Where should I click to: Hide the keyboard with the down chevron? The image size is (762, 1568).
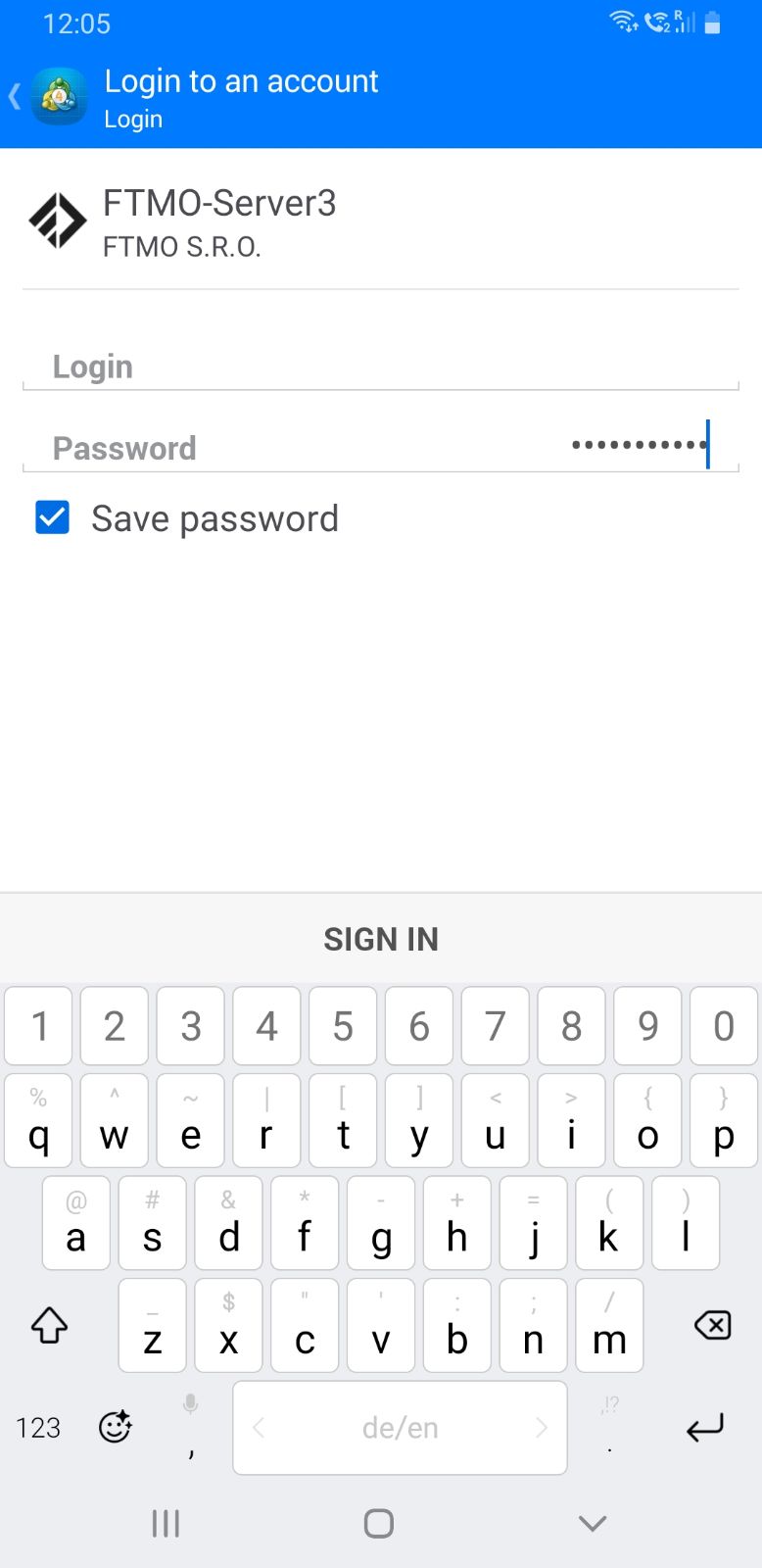point(593,1523)
